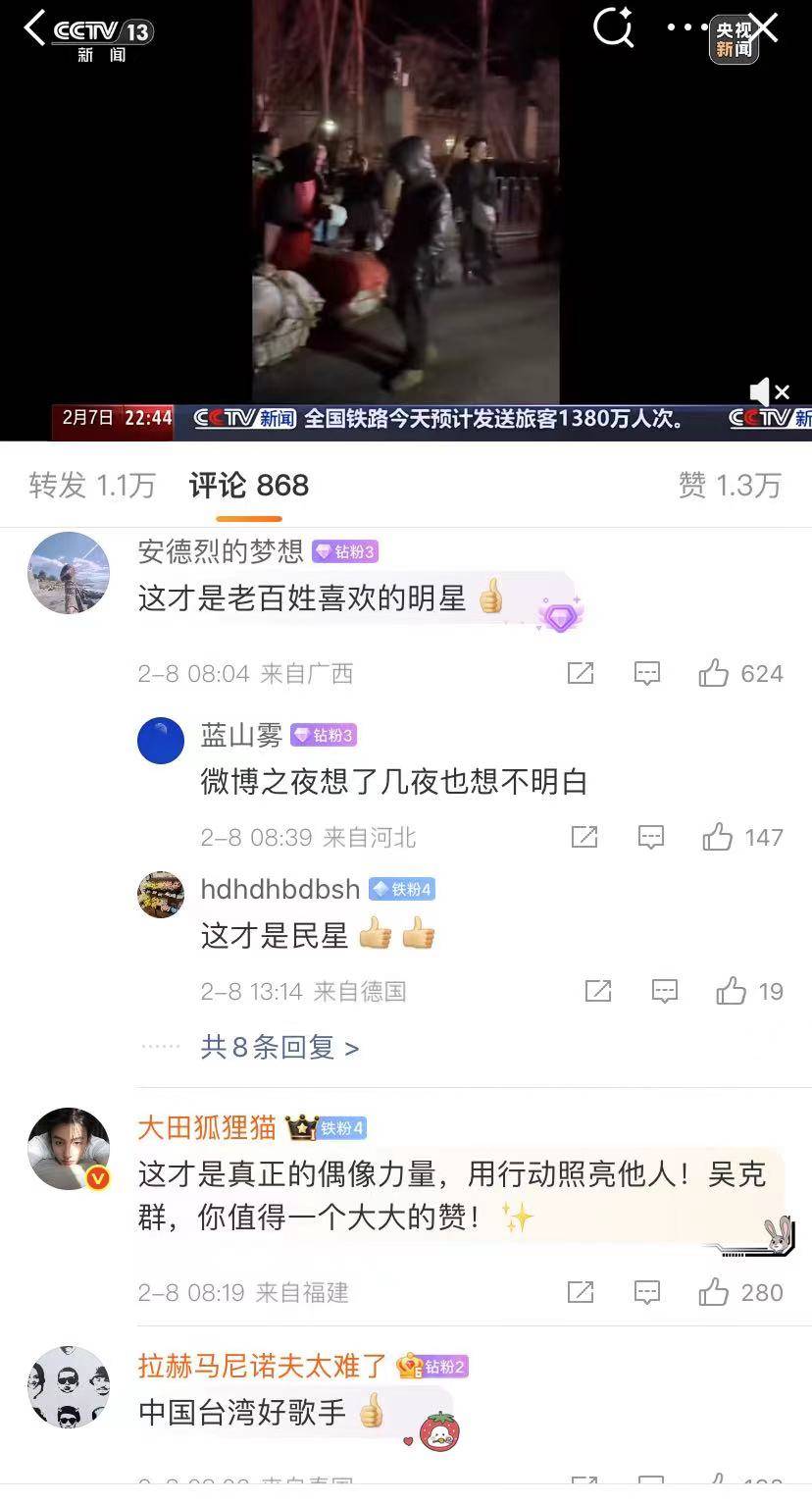Viewport: 812px width, 1504px height.
Task: Close the video with the X
Action: [x=762, y=28]
